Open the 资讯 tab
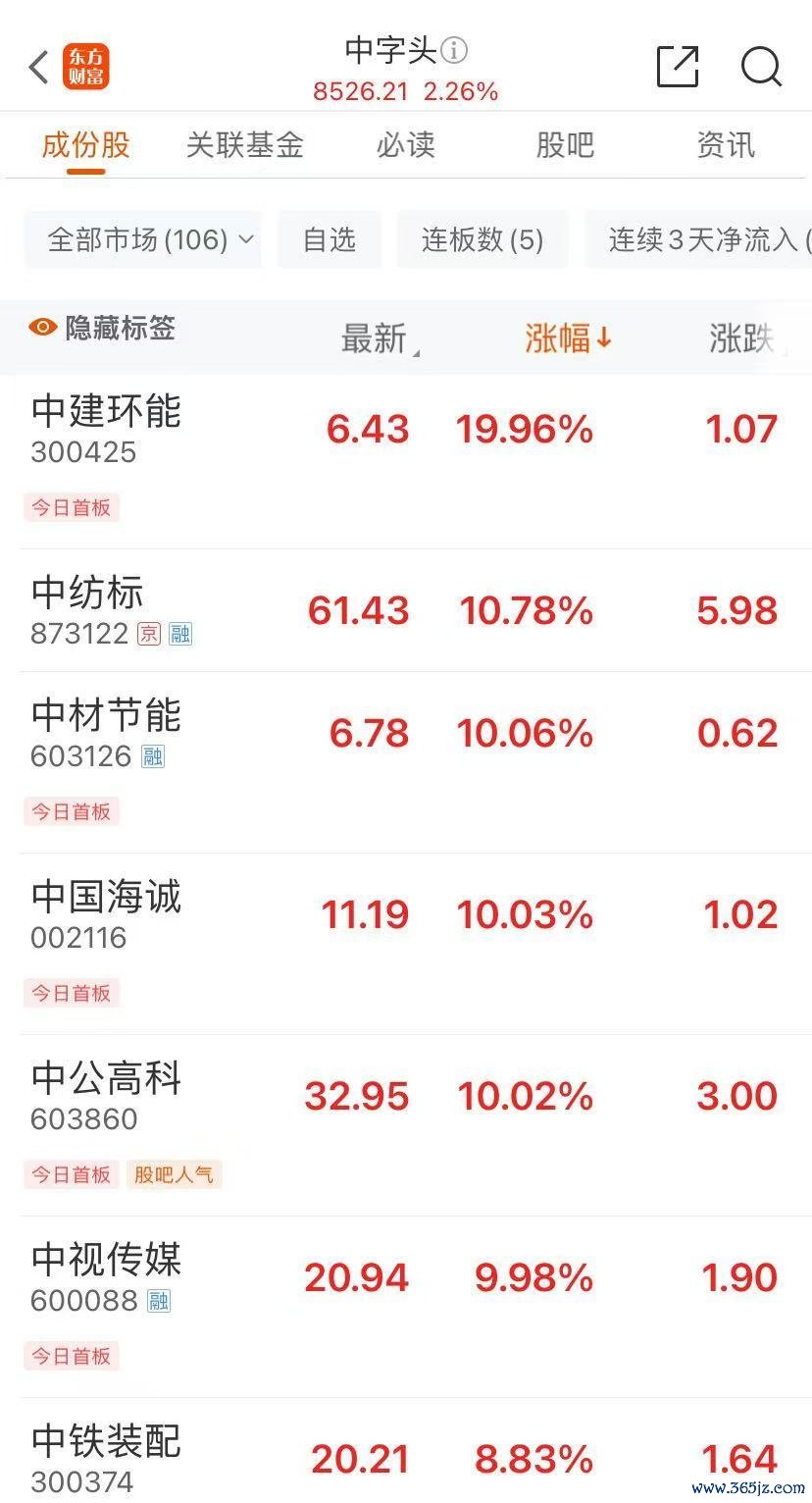 (726, 145)
